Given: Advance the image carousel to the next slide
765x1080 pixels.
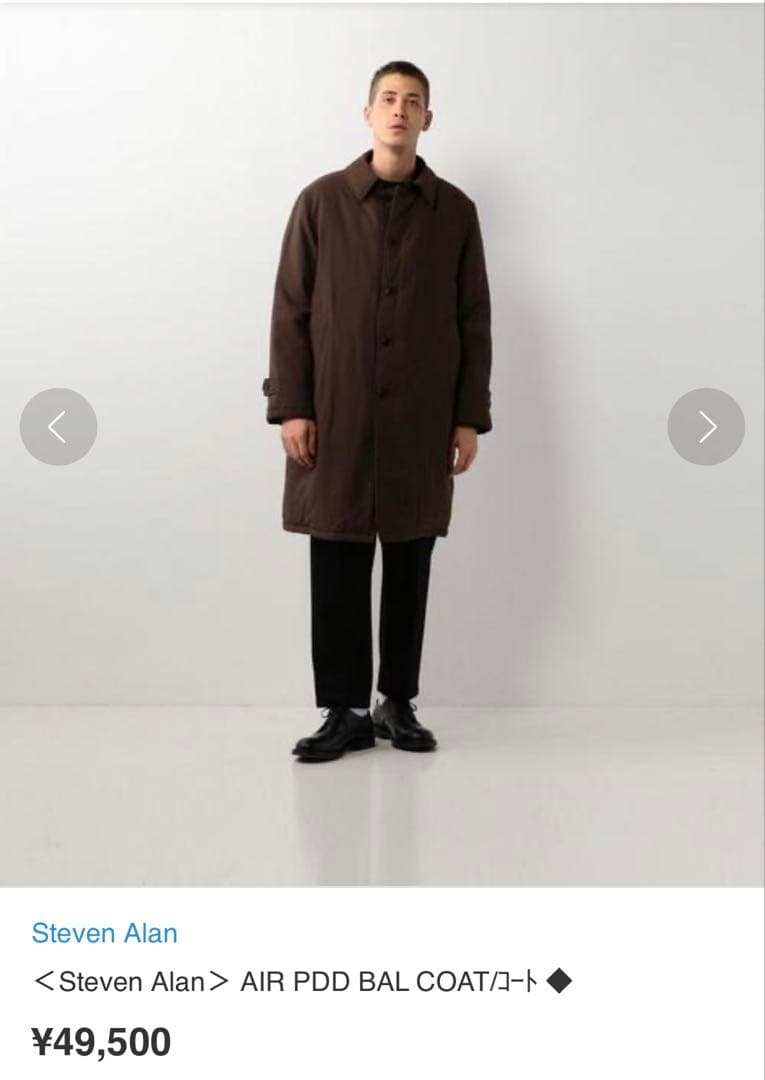Looking at the screenshot, I should pos(705,428).
